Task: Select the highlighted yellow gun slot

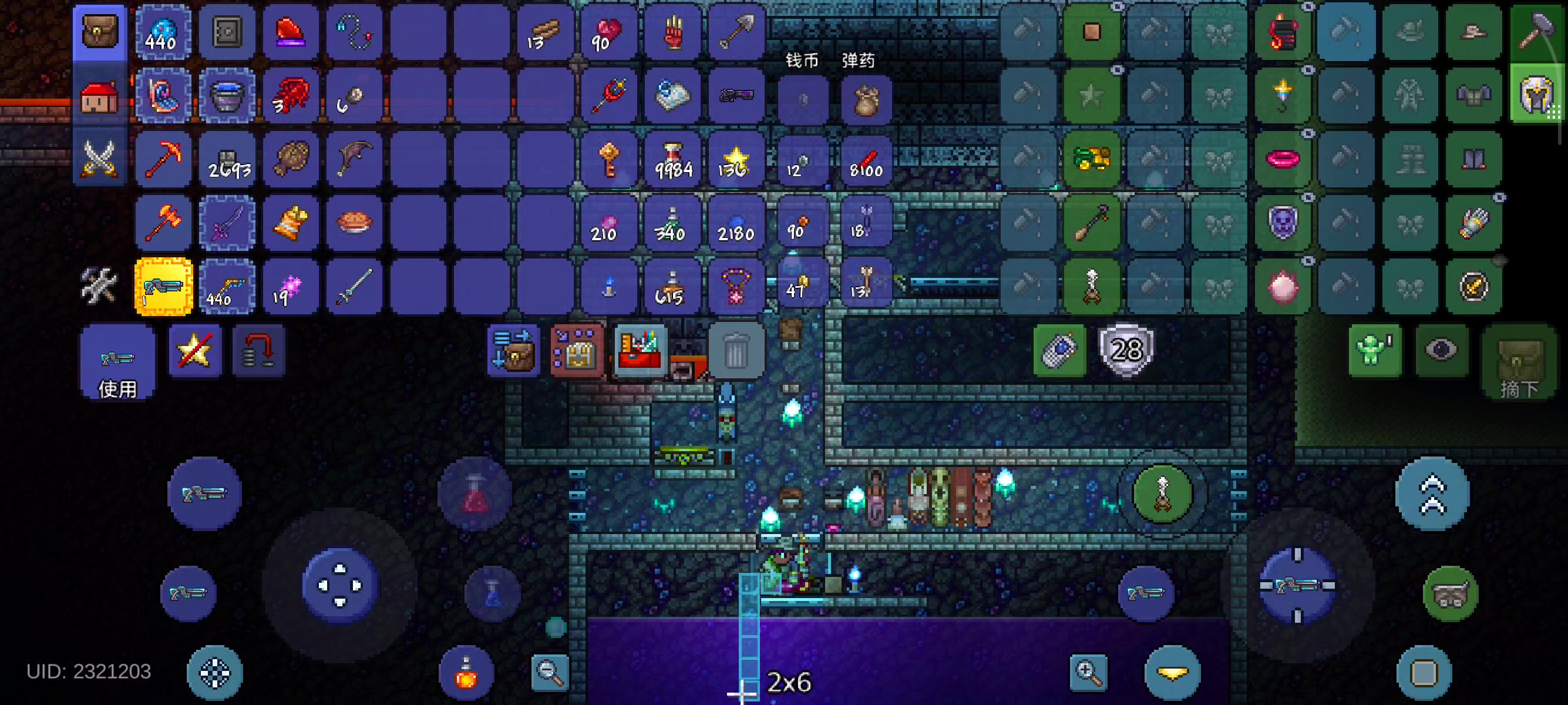Action: click(x=163, y=286)
